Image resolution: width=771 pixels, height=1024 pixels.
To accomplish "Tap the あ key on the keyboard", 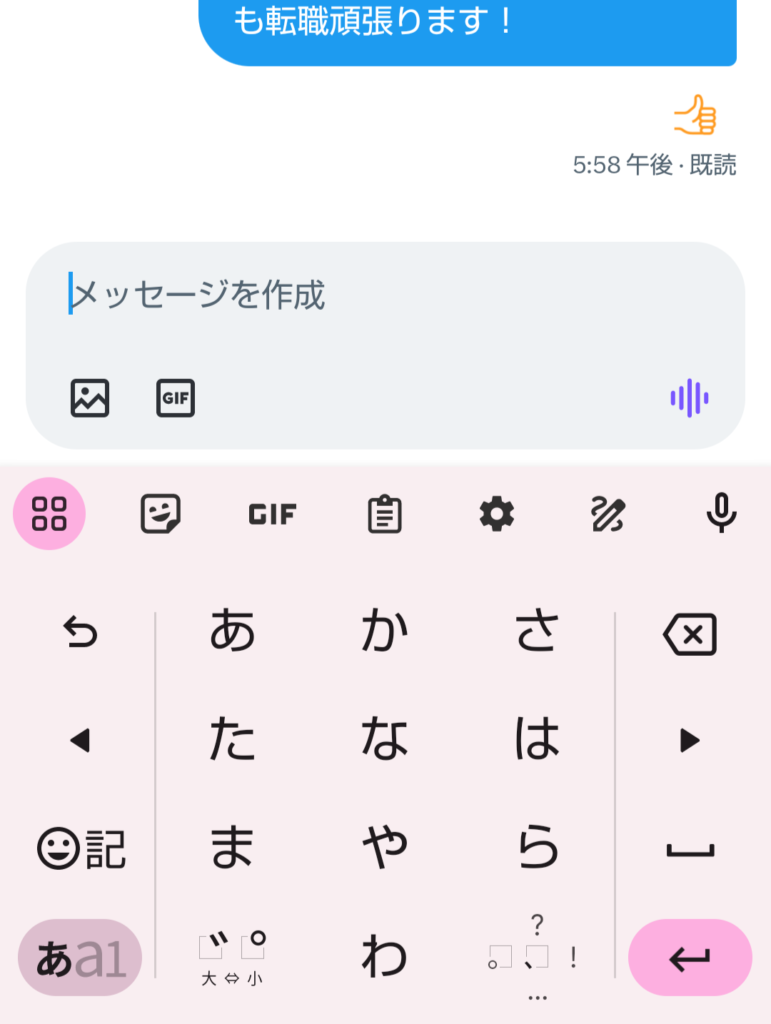I will click(230, 630).
